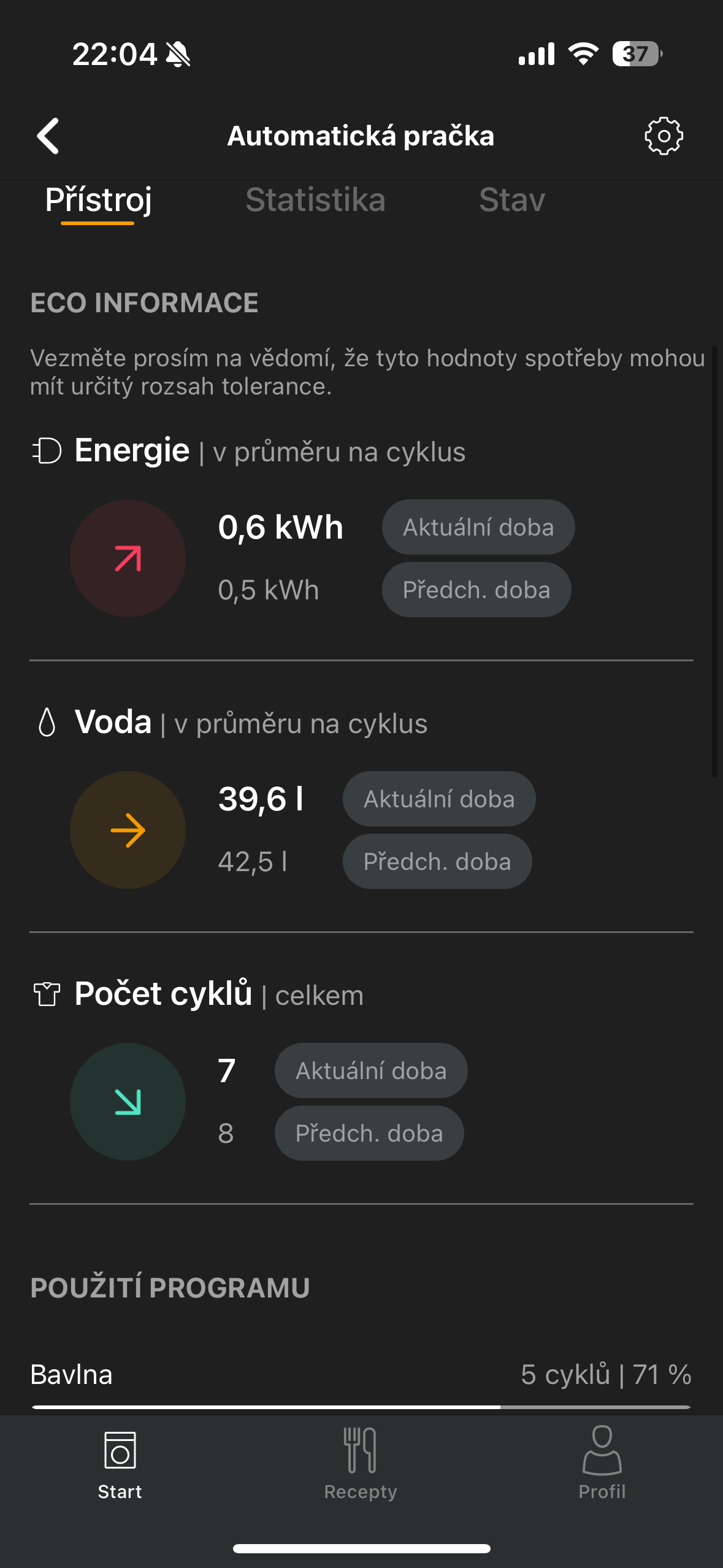723x1568 pixels.
Task: Select Aktuální doba for Energie
Action: pyautogui.click(x=478, y=527)
